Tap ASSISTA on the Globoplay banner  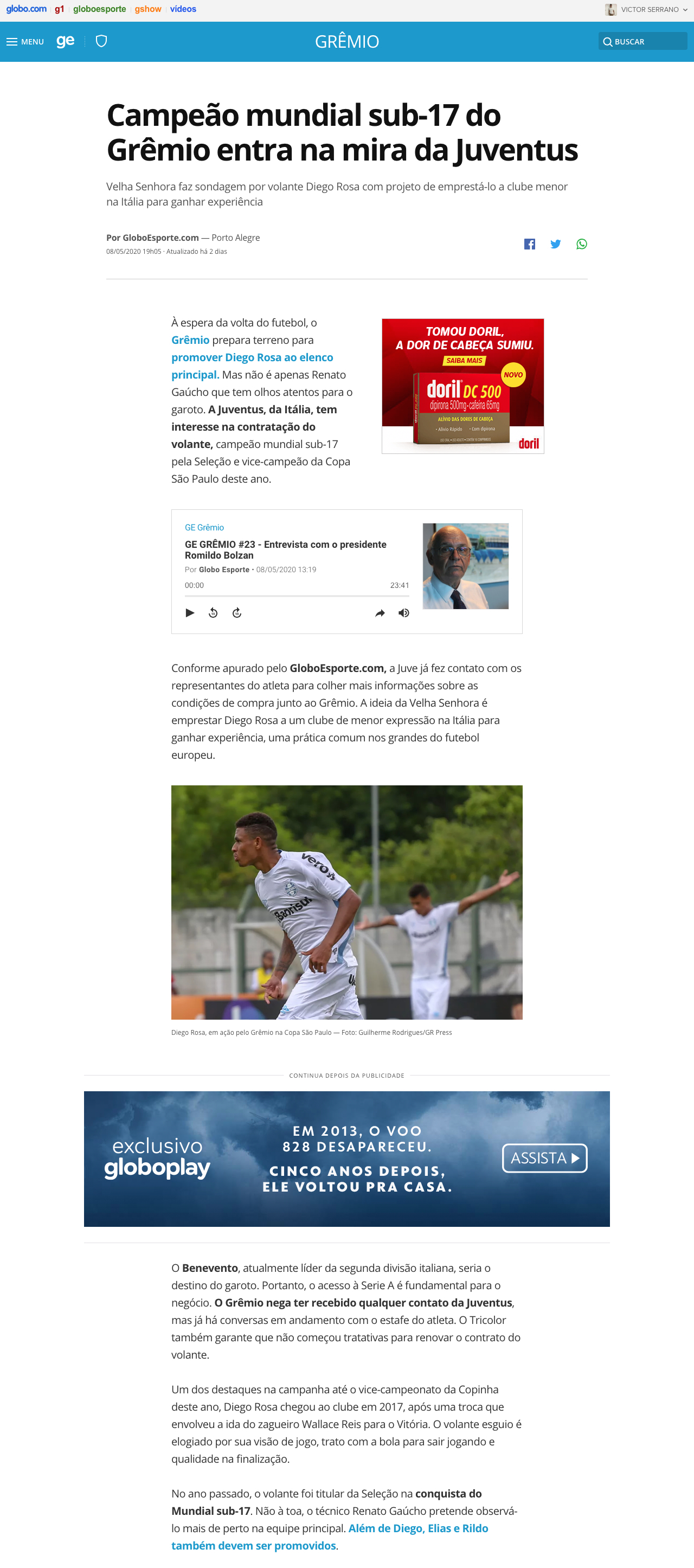click(544, 1158)
